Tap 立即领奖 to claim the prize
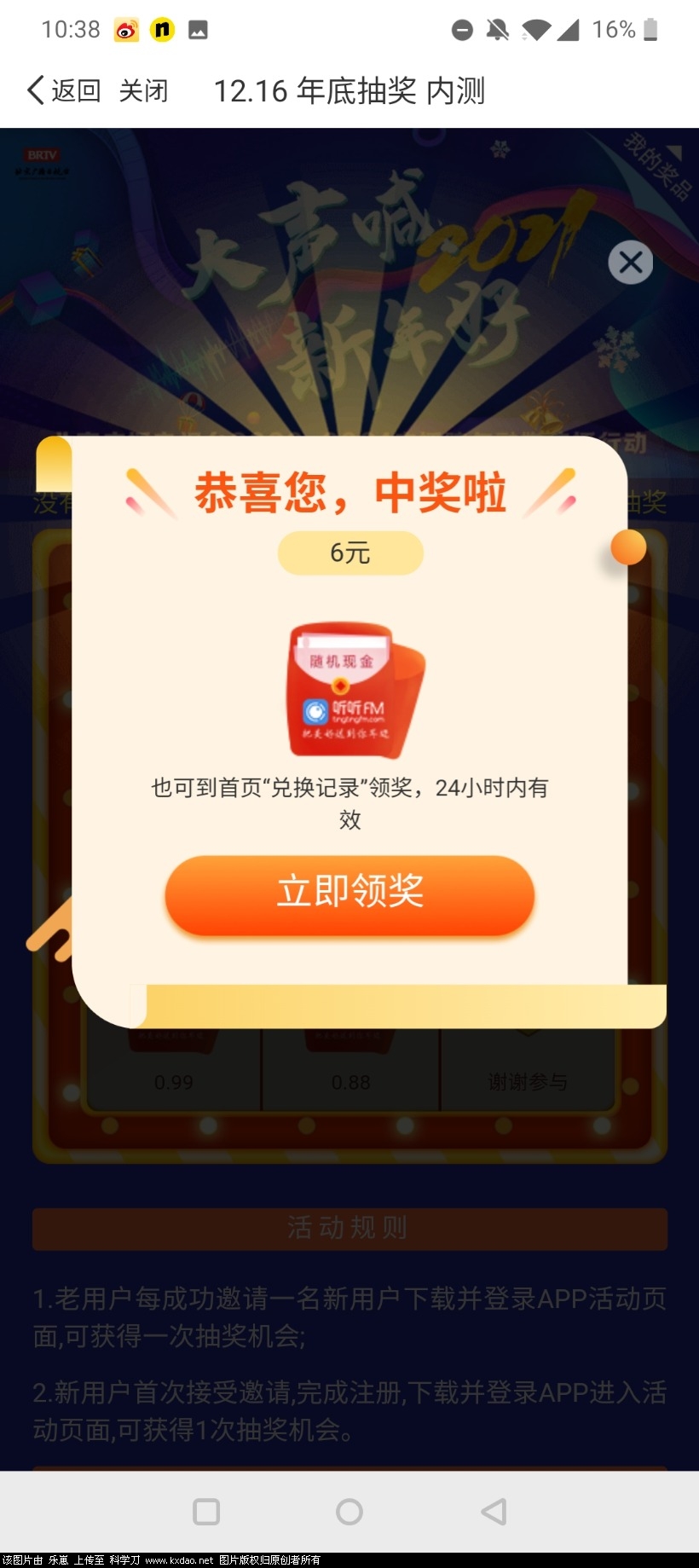The image size is (699, 1568). coord(349,894)
